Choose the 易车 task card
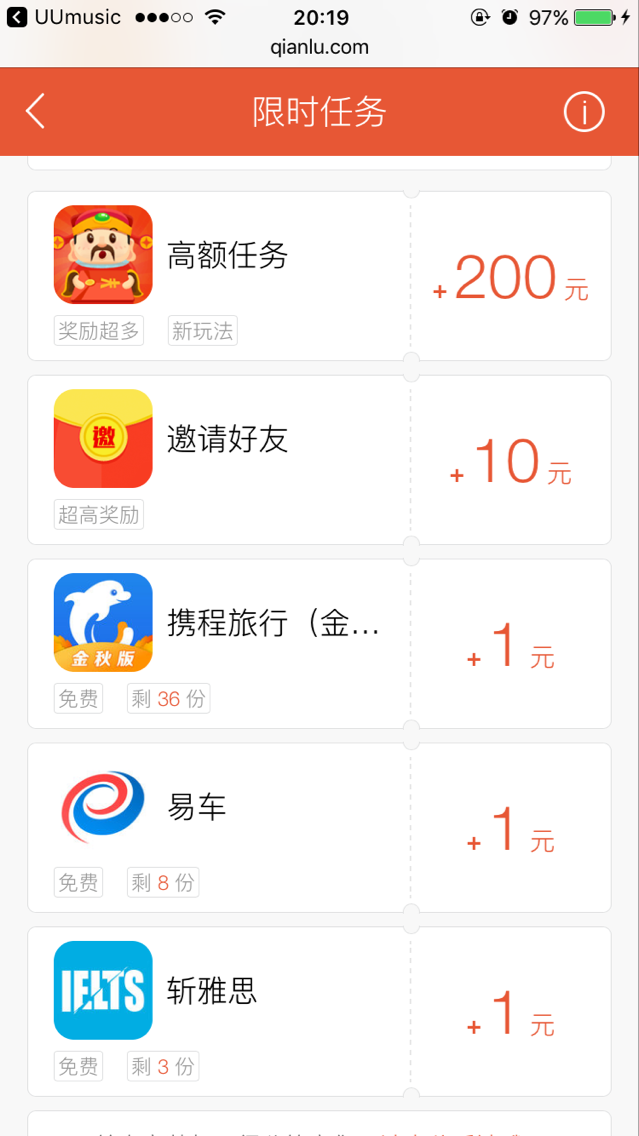 (x=318, y=828)
